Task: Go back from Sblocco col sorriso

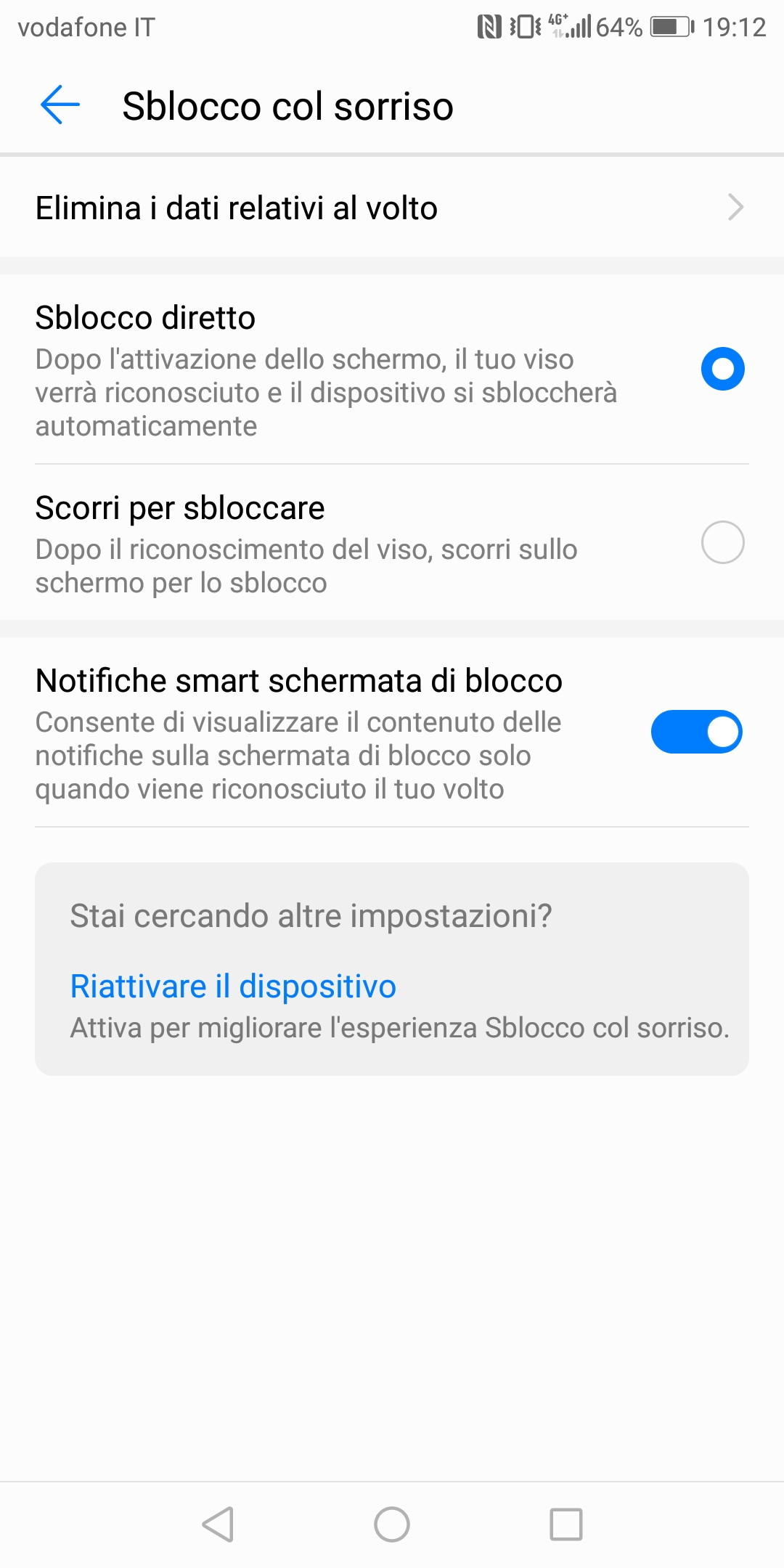Action: click(60, 105)
